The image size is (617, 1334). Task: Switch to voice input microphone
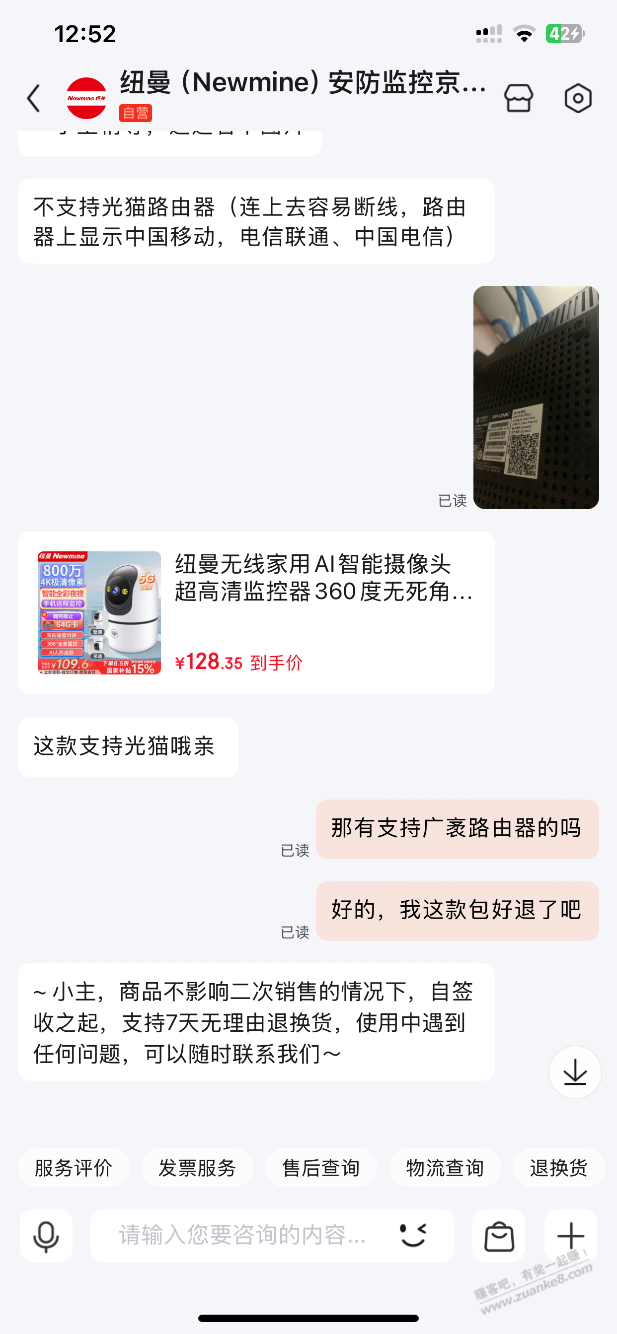46,1236
